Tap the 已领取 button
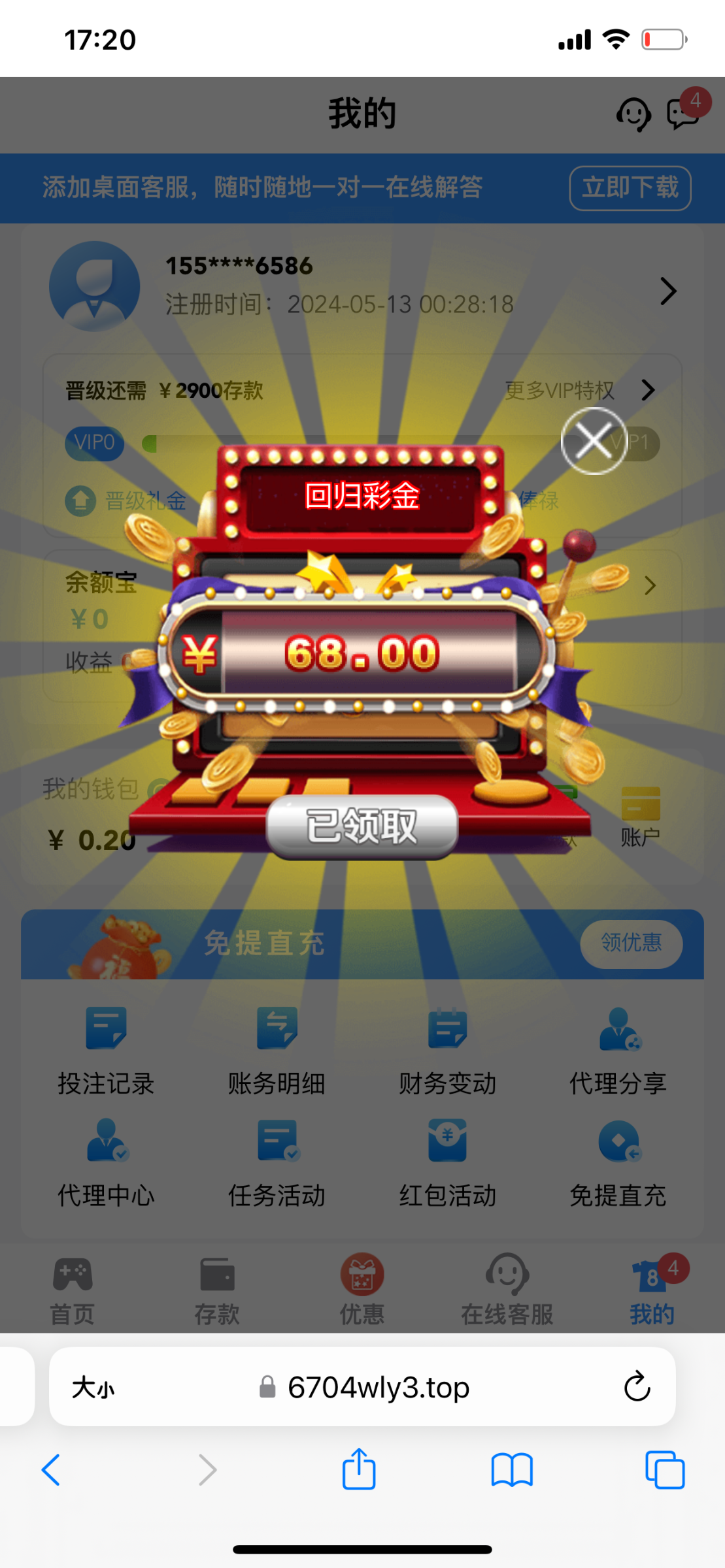The image size is (725, 1568). 362,826
